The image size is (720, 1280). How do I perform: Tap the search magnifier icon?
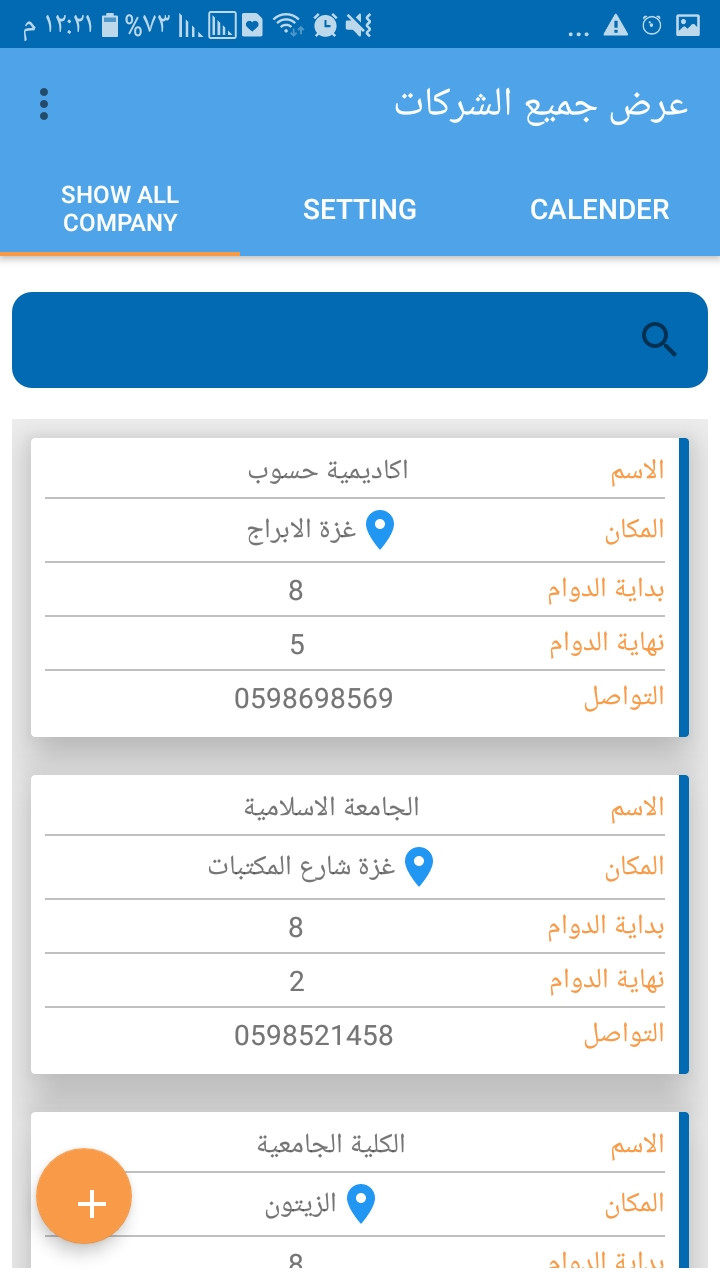click(658, 340)
